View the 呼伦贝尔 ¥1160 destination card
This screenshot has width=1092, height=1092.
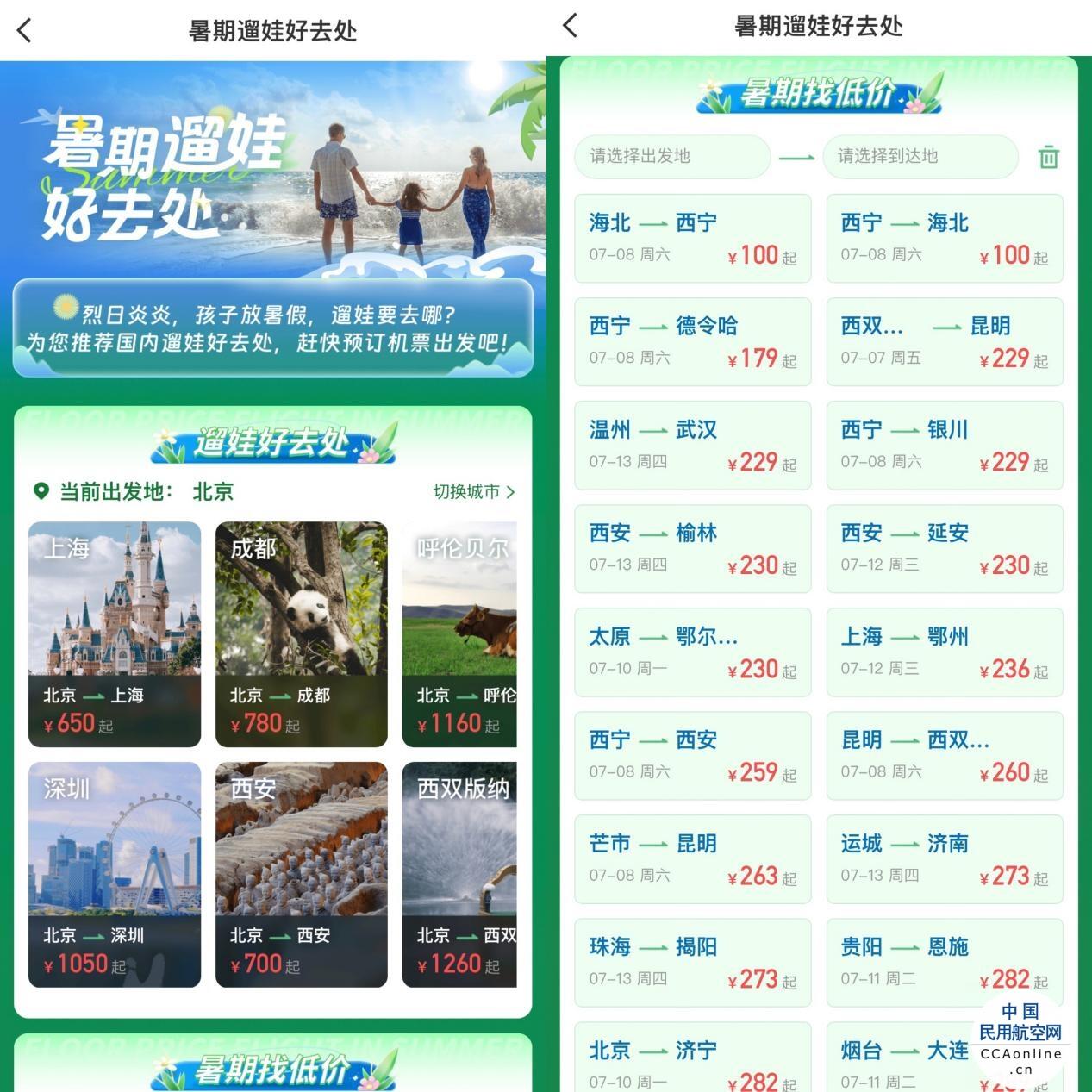tap(459, 633)
